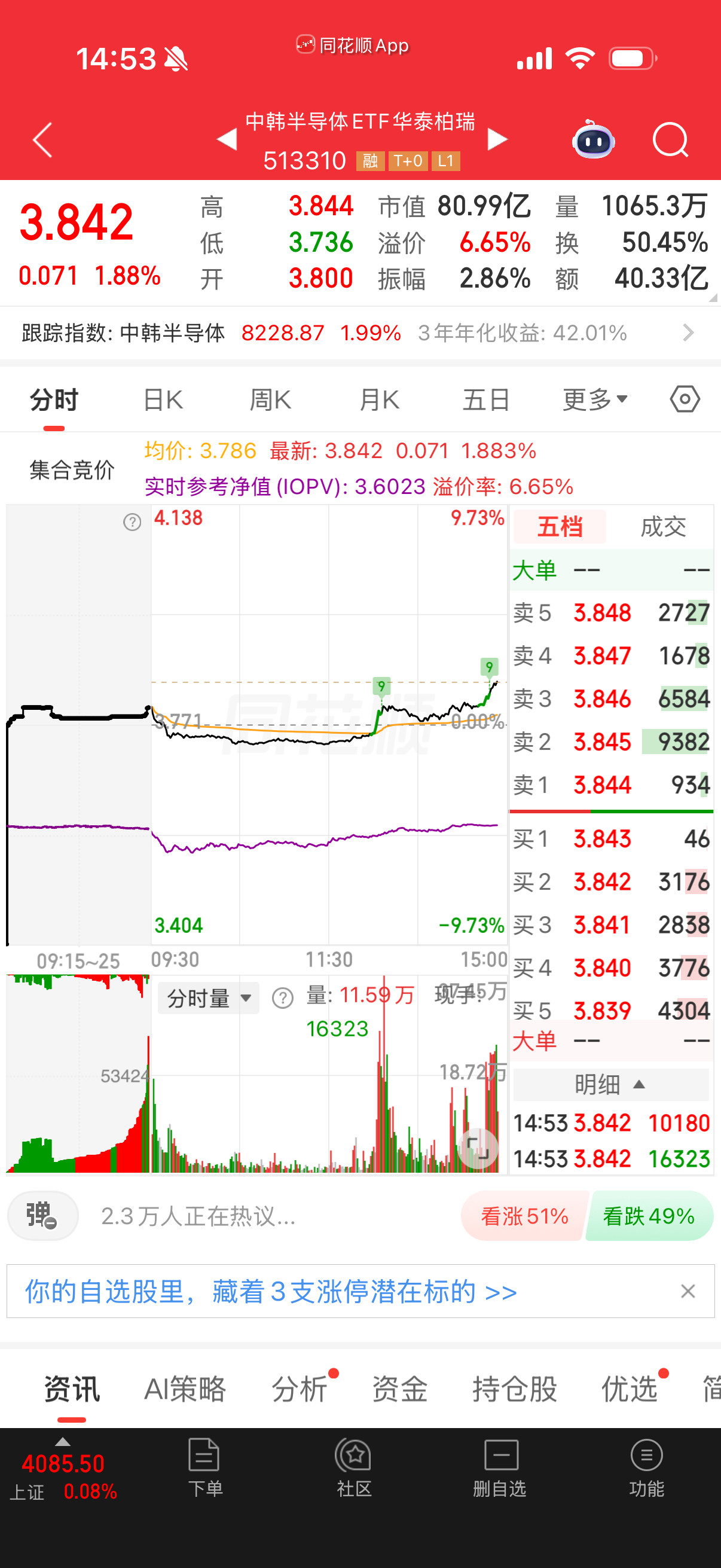Tap the search magnifier icon
Viewport: 721px width, 1568px height.
[671, 139]
